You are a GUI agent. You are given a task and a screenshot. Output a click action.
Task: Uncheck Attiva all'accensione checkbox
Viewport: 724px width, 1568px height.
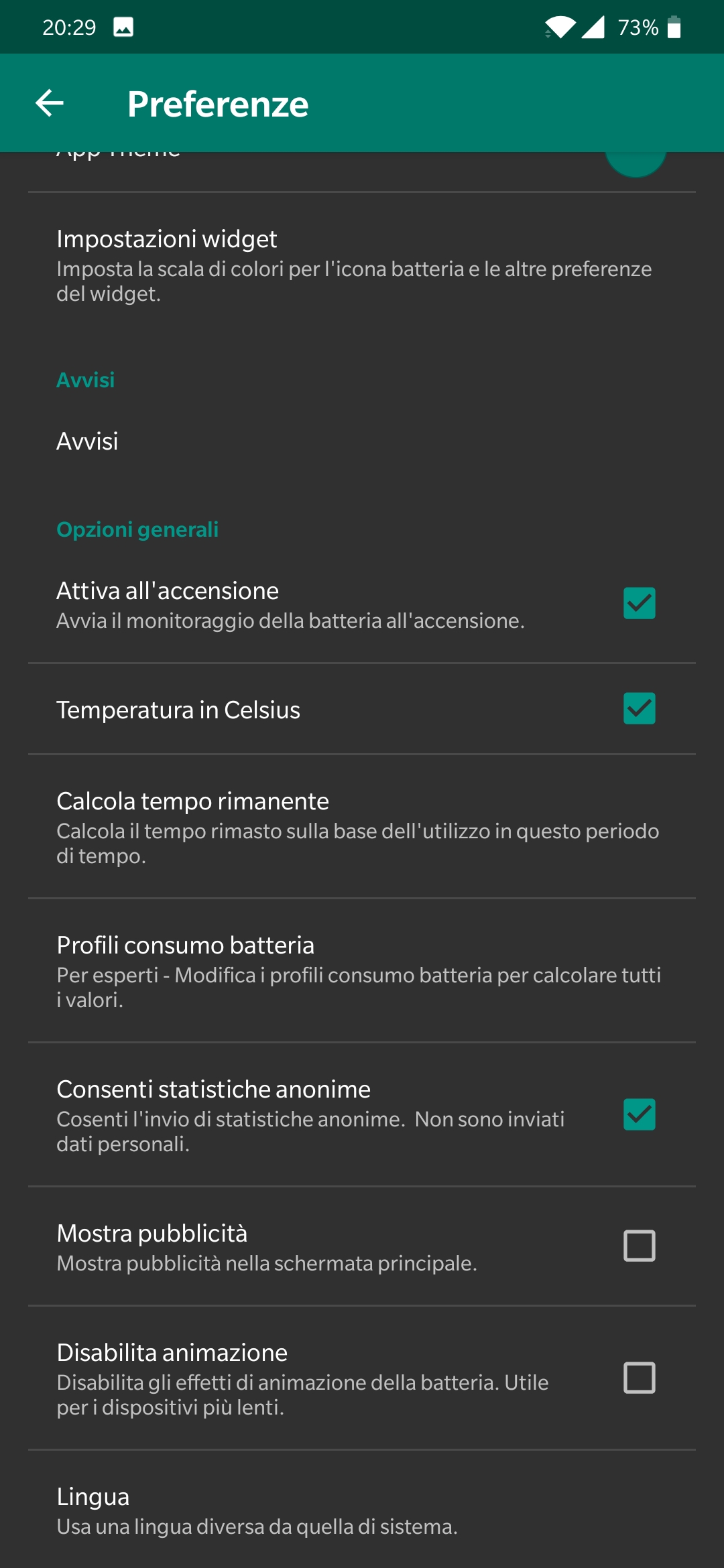coord(639,603)
